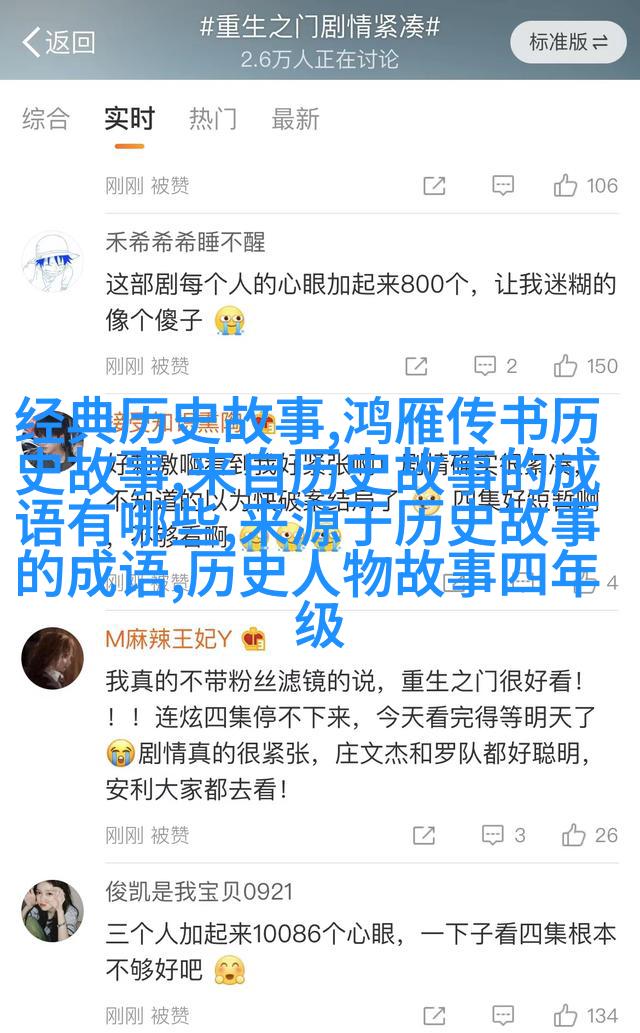Share the post showing 106 likes

434,186
